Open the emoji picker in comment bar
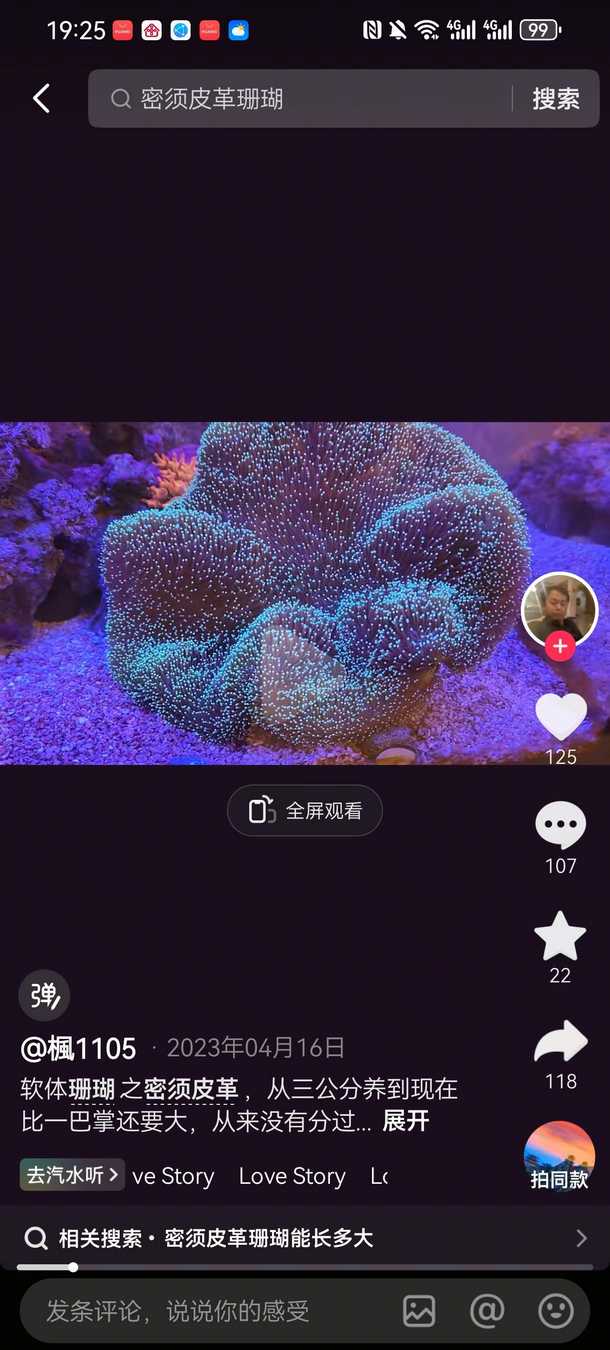Image resolution: width=610 pixels, height=1350 pixels. 555,1311
